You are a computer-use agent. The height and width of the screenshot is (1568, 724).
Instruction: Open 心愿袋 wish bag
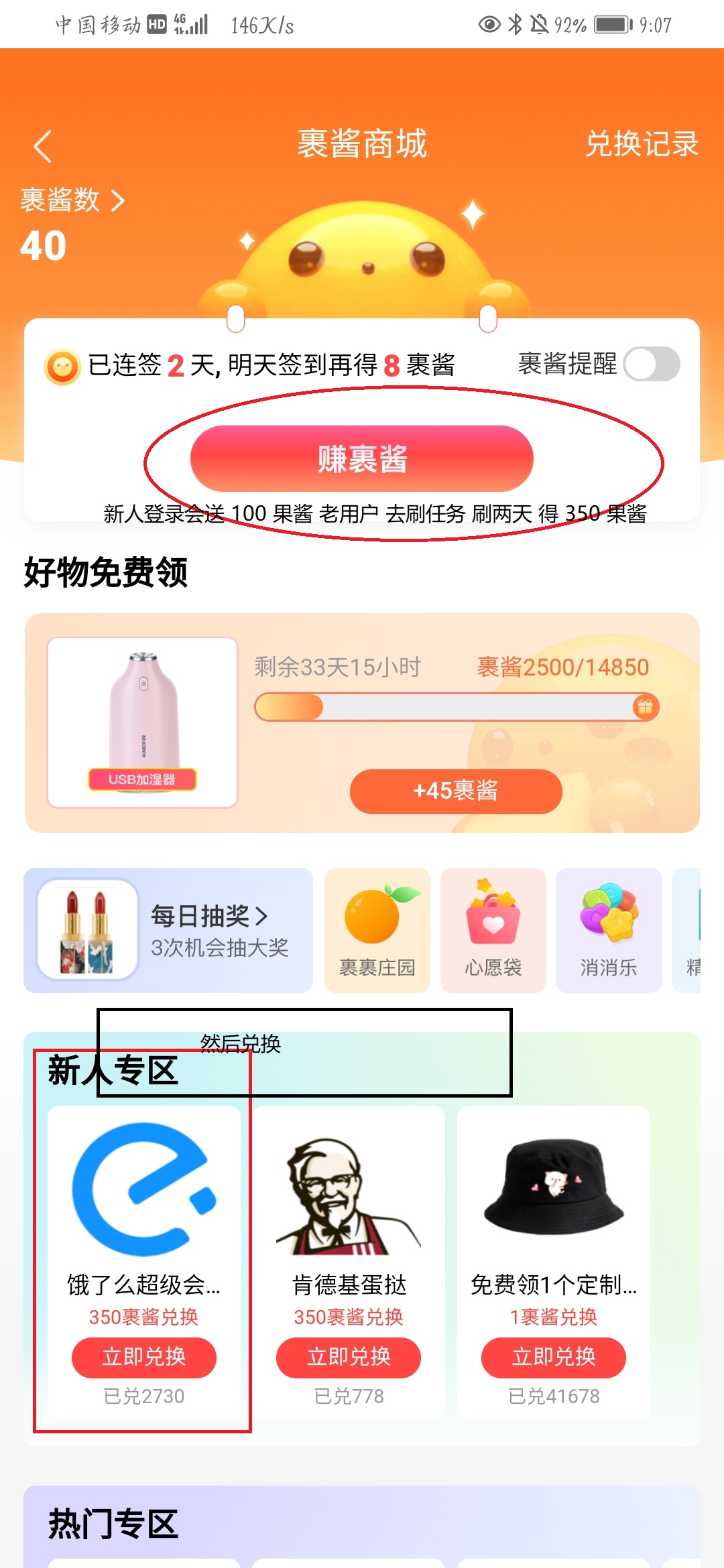point(493,930)
